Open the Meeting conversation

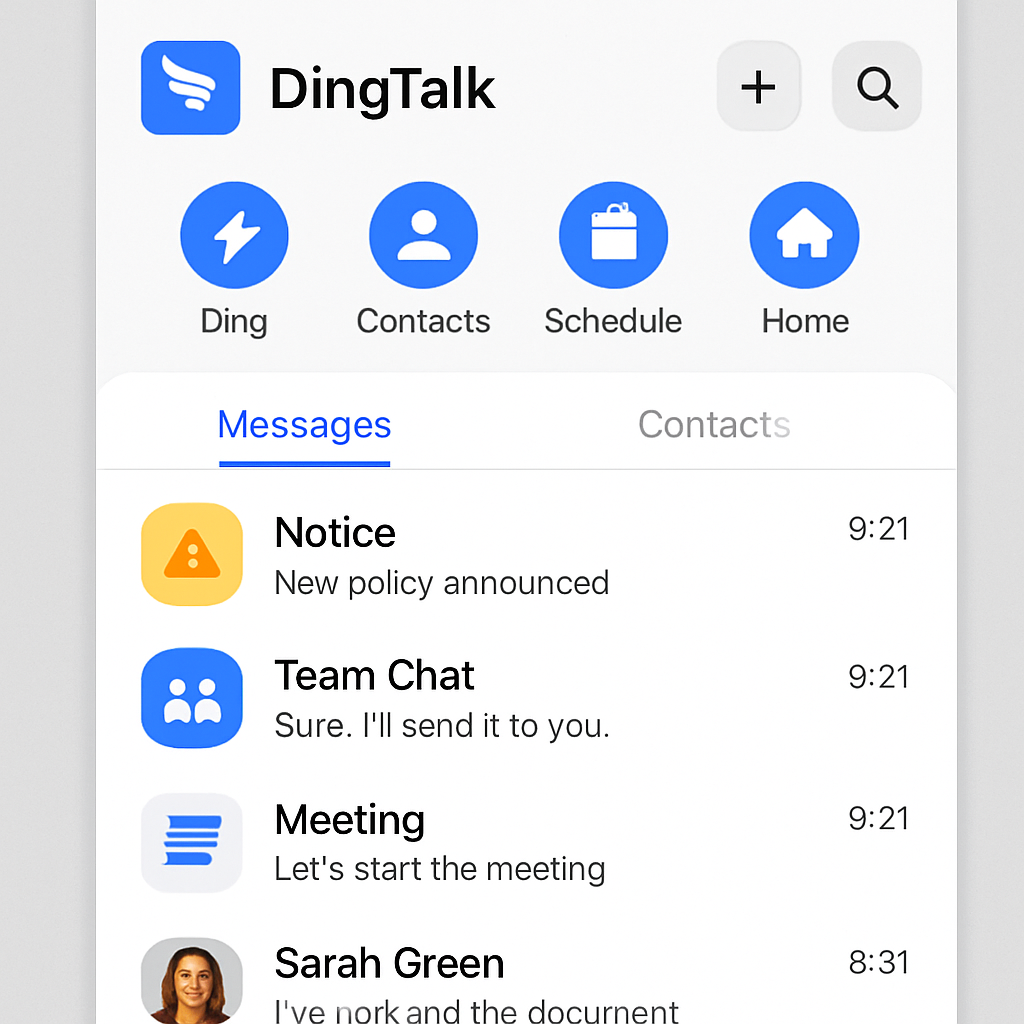[525, 843]
